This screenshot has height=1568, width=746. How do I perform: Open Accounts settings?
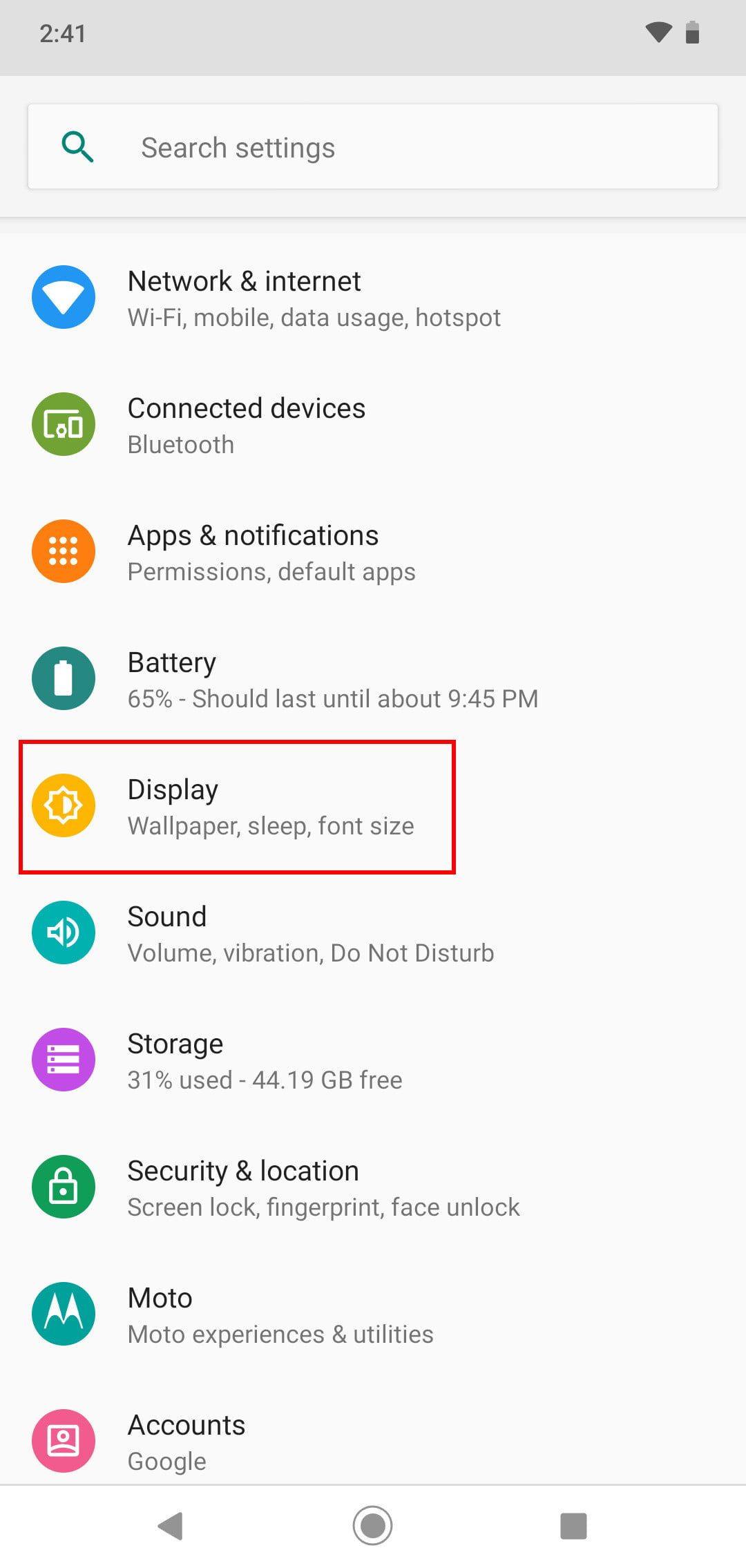(186, 1440)
